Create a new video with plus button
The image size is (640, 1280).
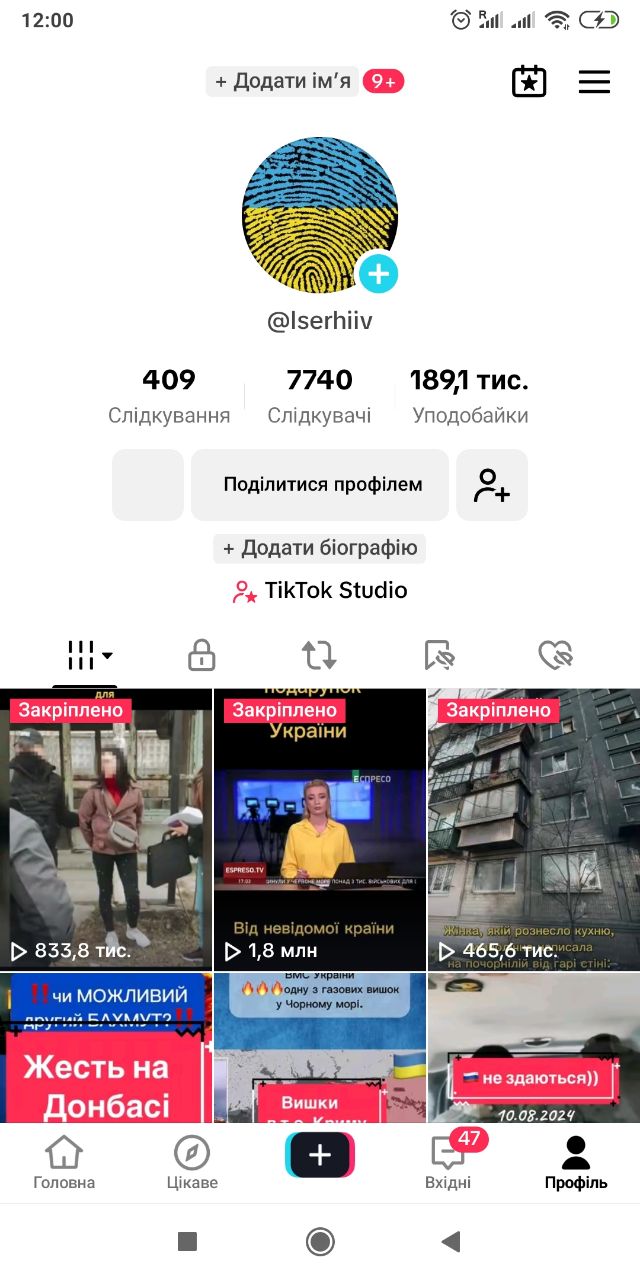320,1156
